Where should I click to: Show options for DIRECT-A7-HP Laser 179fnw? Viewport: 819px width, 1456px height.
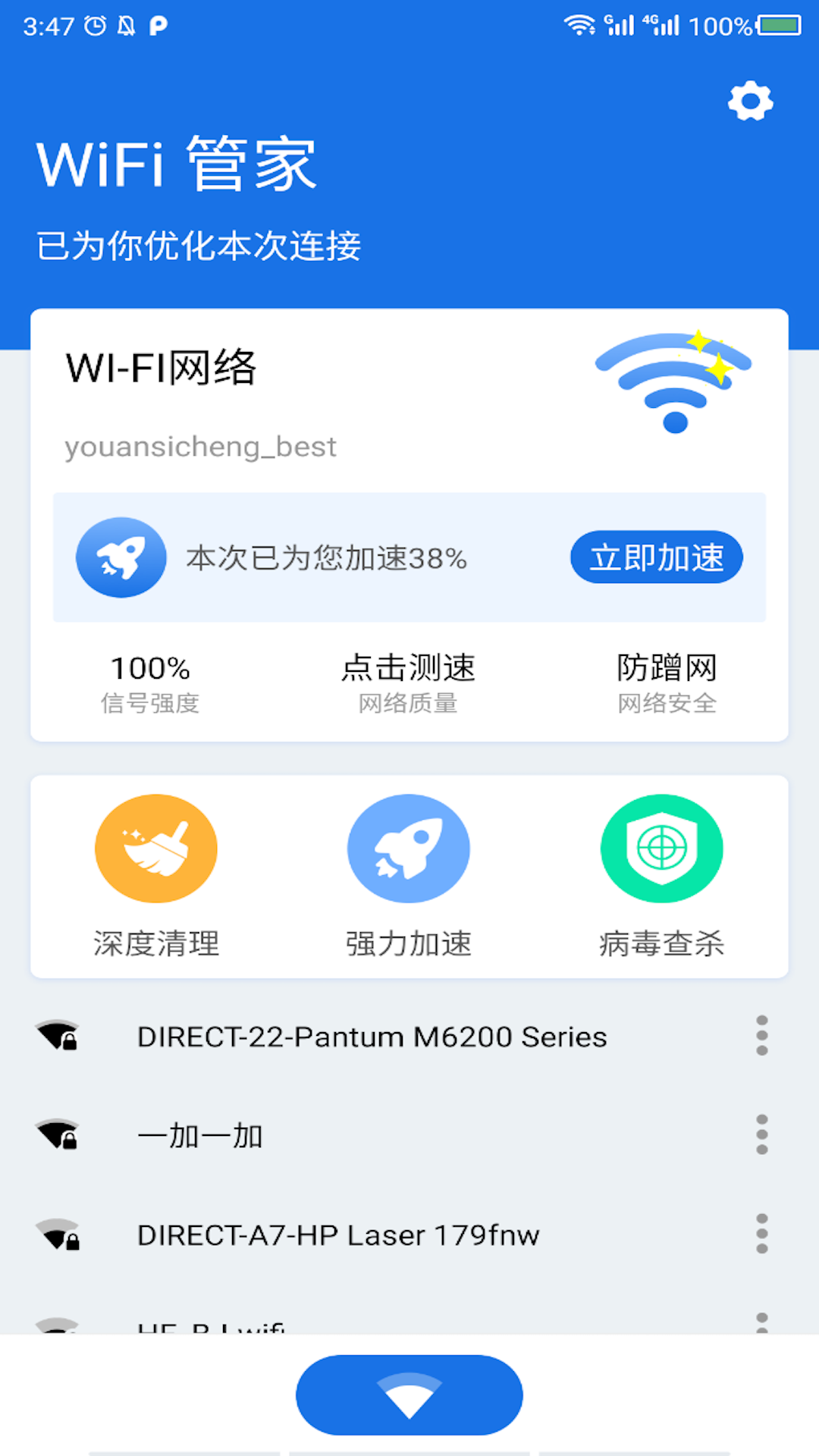(x=761, y=1234)
